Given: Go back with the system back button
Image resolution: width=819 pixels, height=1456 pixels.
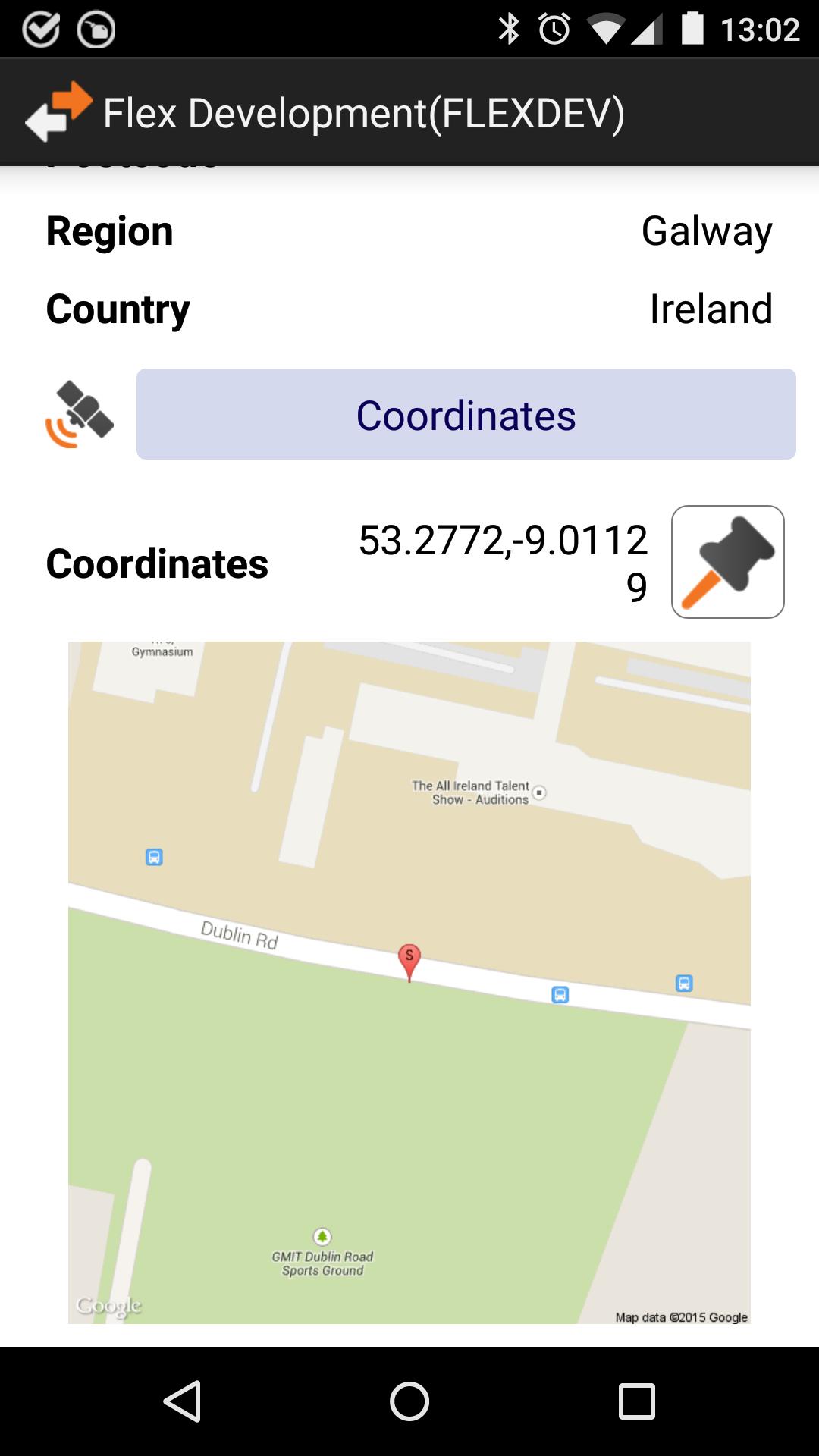Looking at the screenshot, I should (x=182, y=1401).
